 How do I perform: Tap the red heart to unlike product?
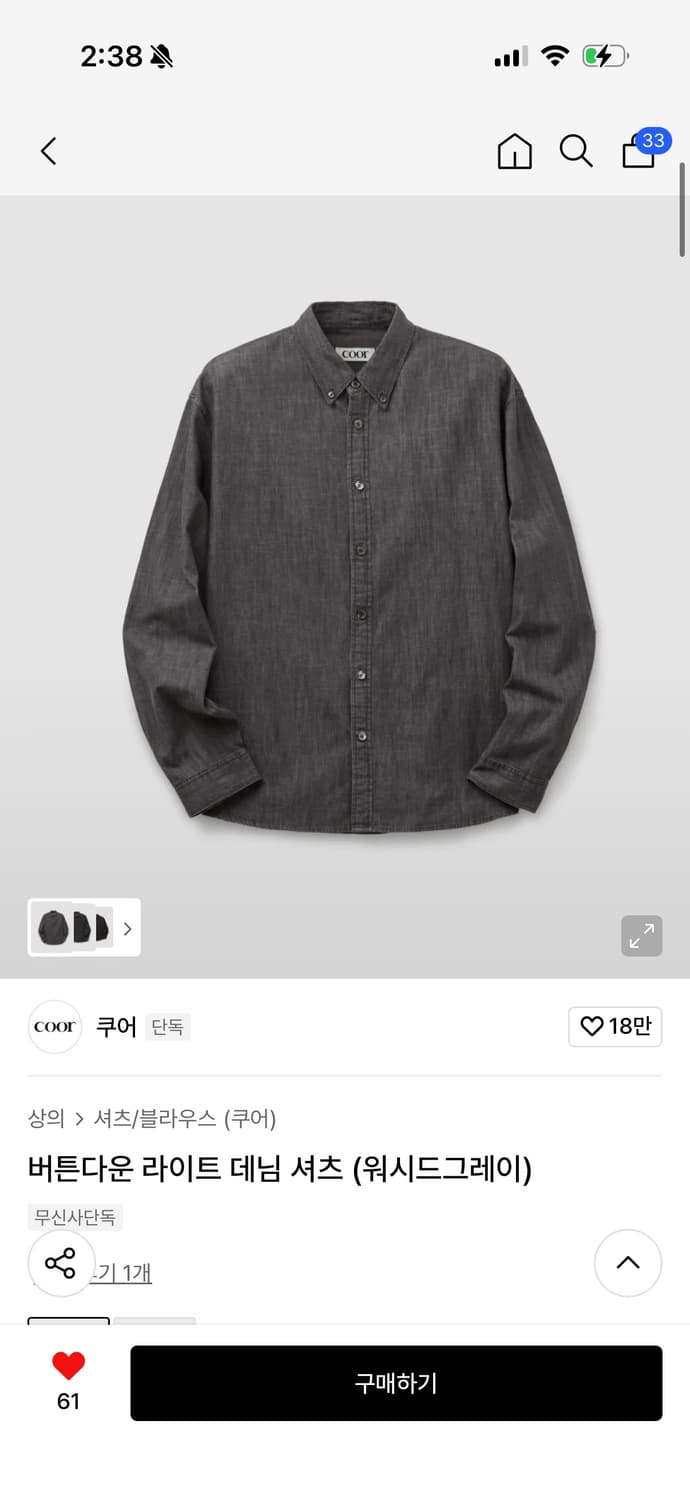(x=68, y=1367)
